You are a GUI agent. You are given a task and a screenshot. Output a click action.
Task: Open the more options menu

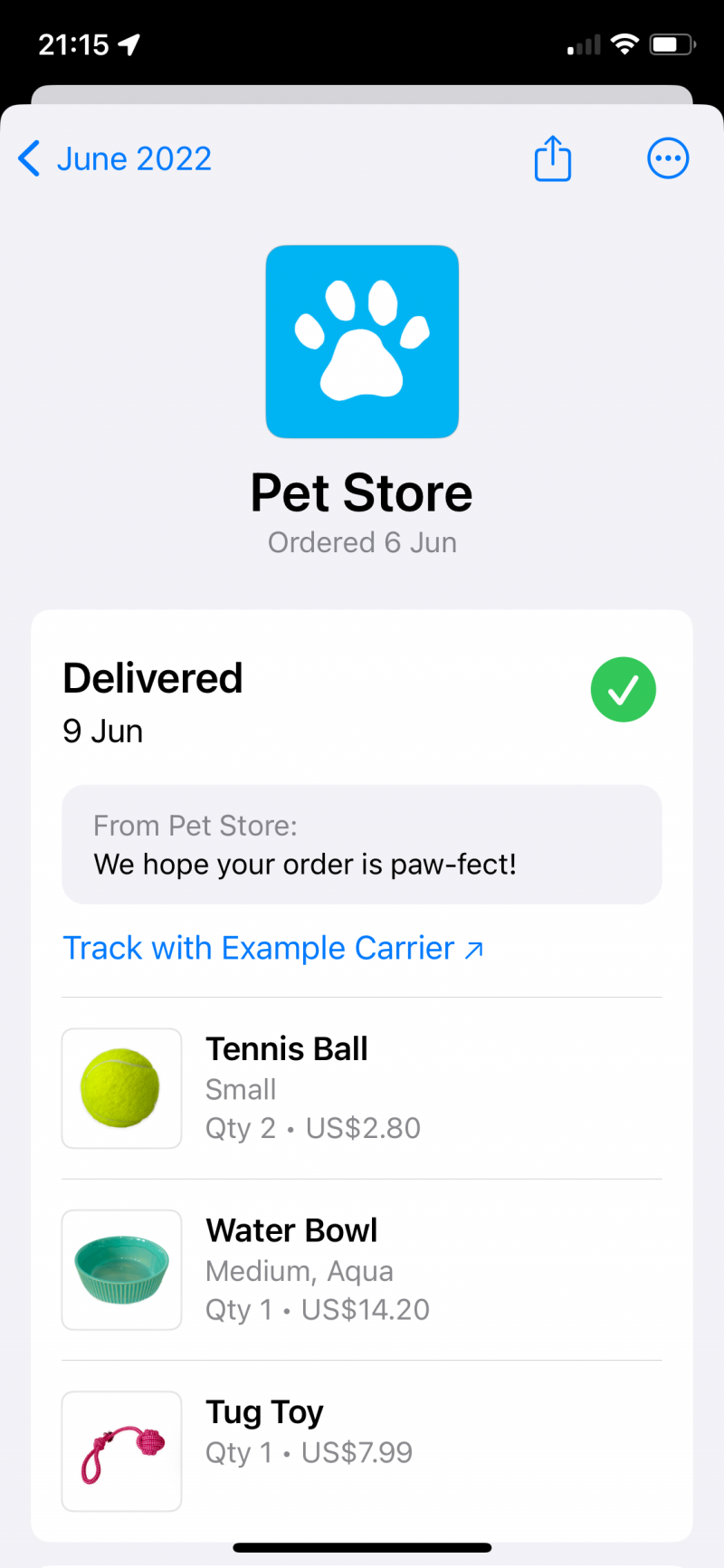tap(668, 159)
